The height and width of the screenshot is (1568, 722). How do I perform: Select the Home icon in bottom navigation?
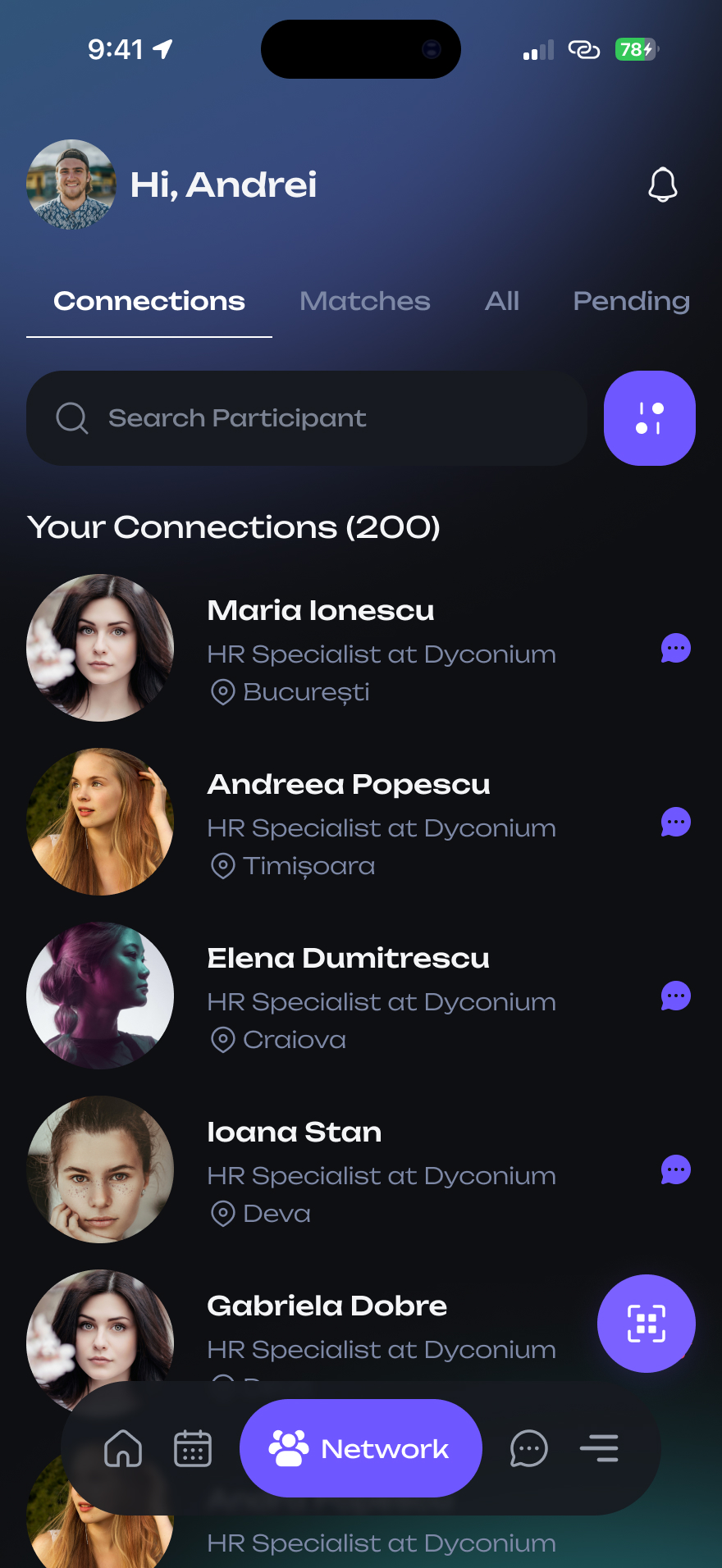click(124, 1448)
